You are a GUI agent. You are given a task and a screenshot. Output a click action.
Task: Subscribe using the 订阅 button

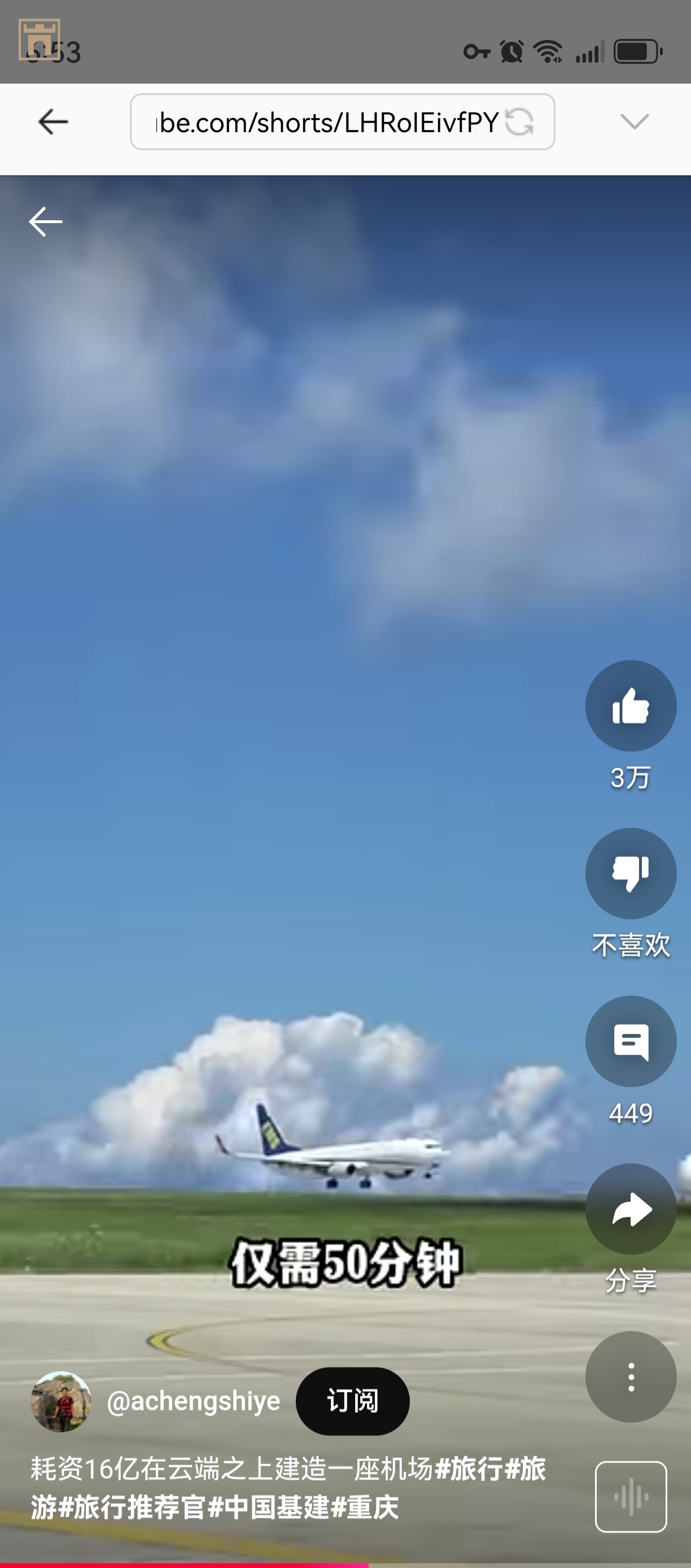tap(352, 1401)
